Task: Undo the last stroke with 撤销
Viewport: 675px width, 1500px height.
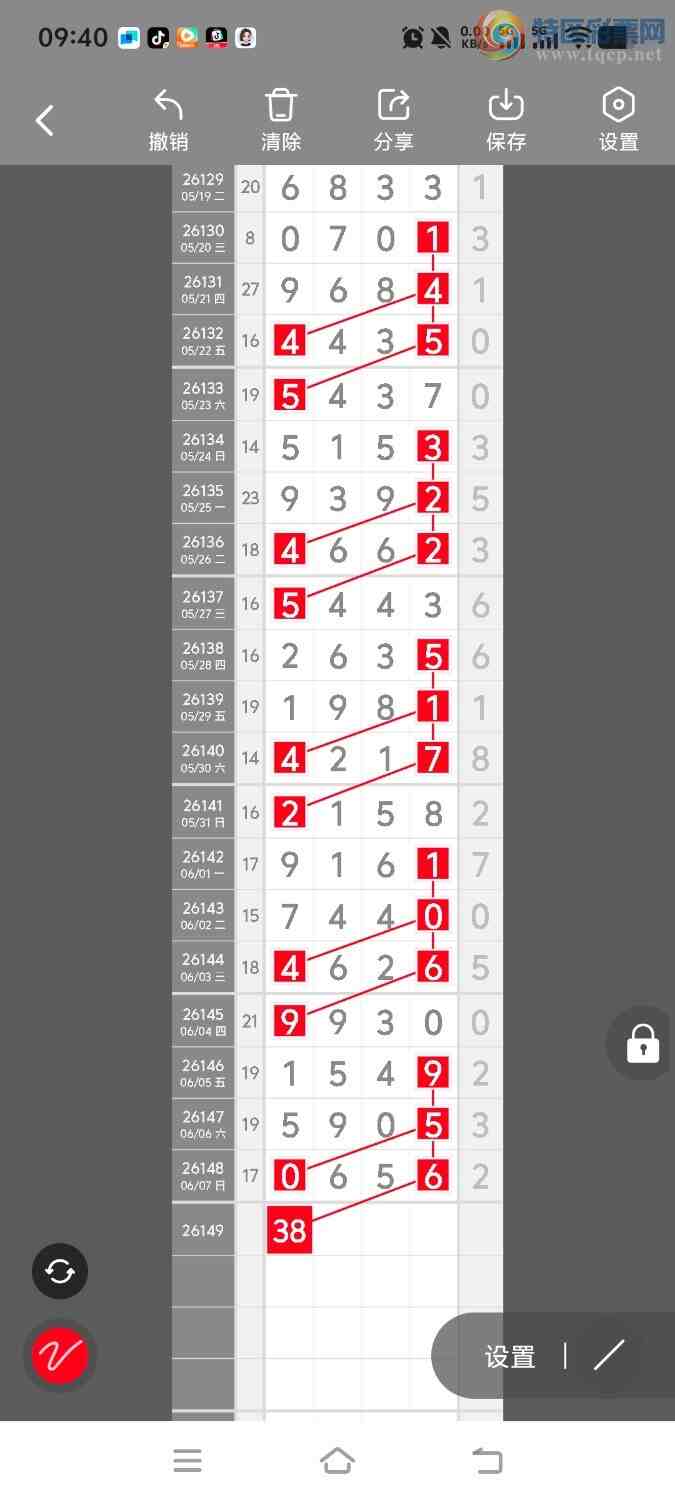Action: (x=169, y=120)
